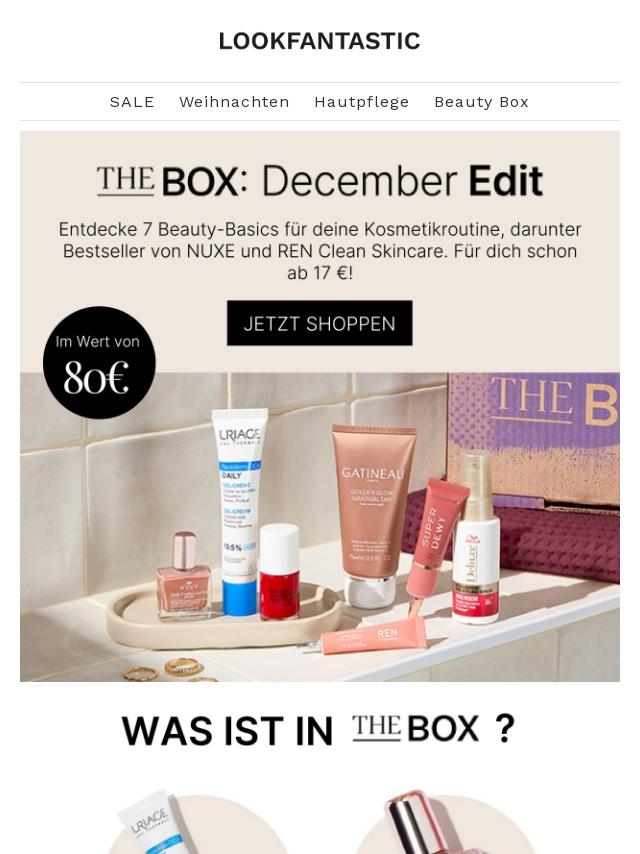
Task: Open the December Edit box product photo
Action: coord(320,527)
